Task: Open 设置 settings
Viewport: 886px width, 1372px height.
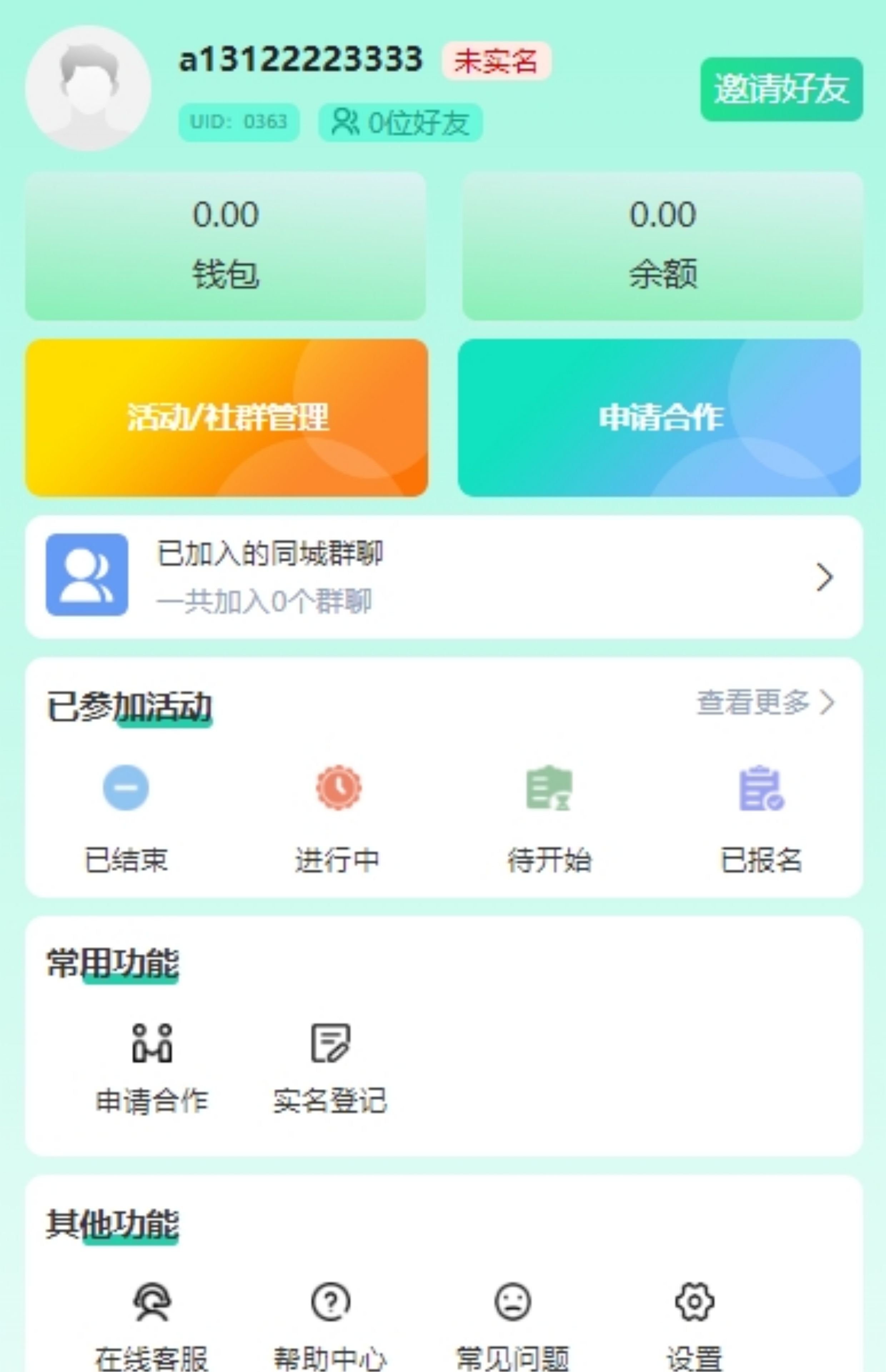Action: coord(695,1323)
